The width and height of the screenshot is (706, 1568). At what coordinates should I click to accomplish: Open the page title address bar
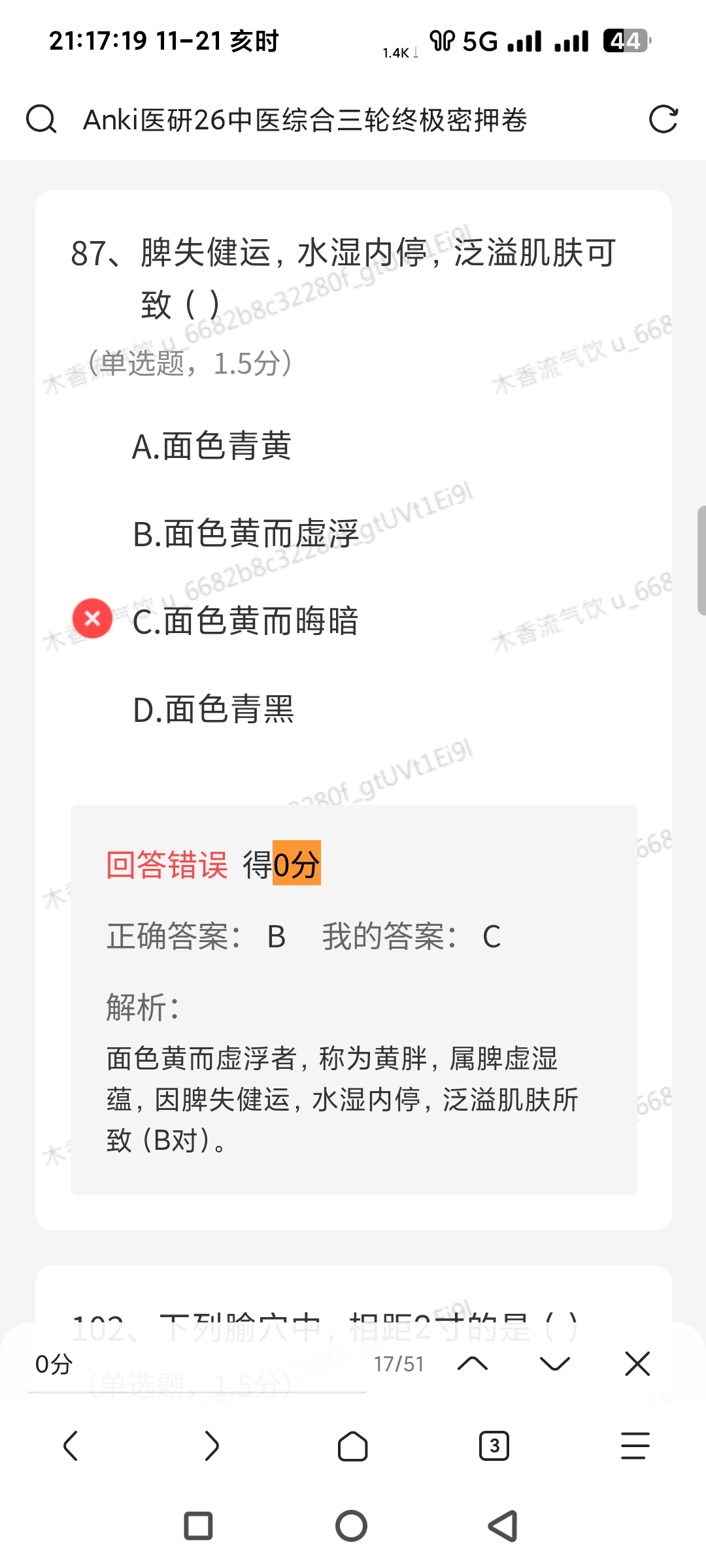[x=305, y=120]
